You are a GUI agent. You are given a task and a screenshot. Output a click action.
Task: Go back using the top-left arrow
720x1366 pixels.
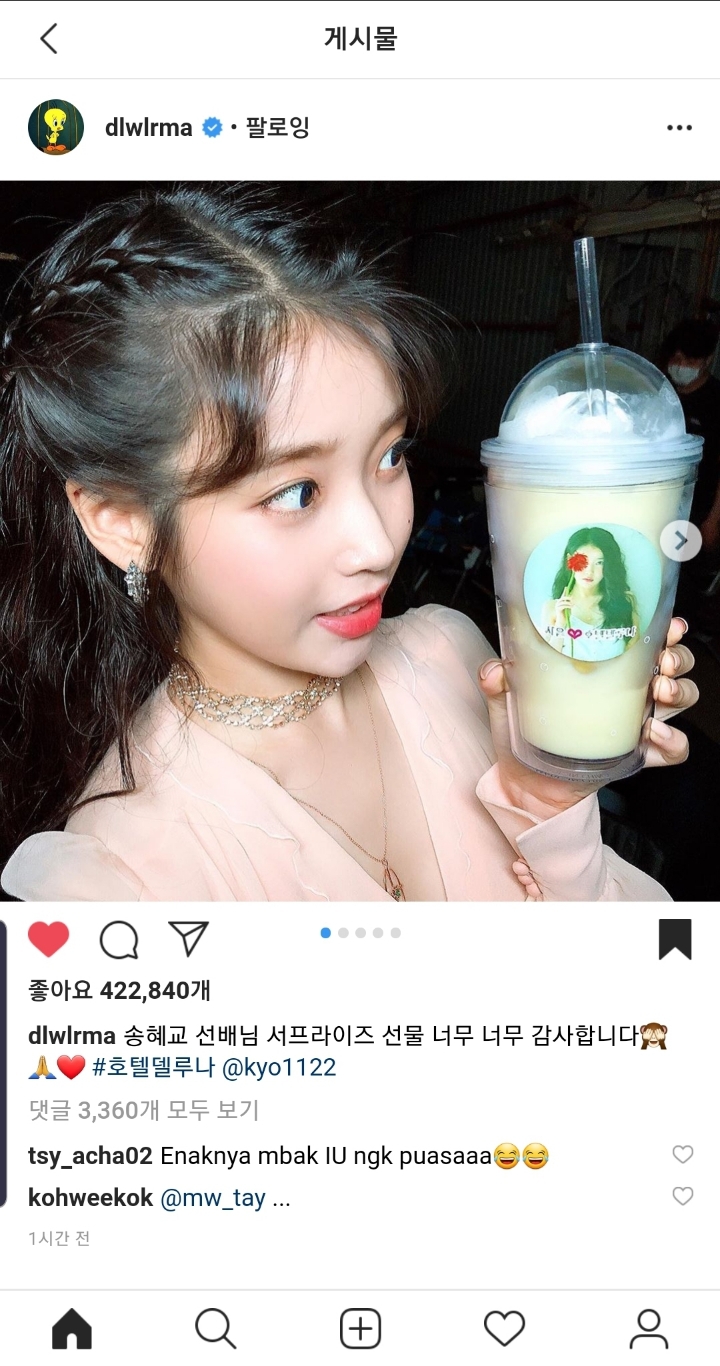tap(48, 39)
